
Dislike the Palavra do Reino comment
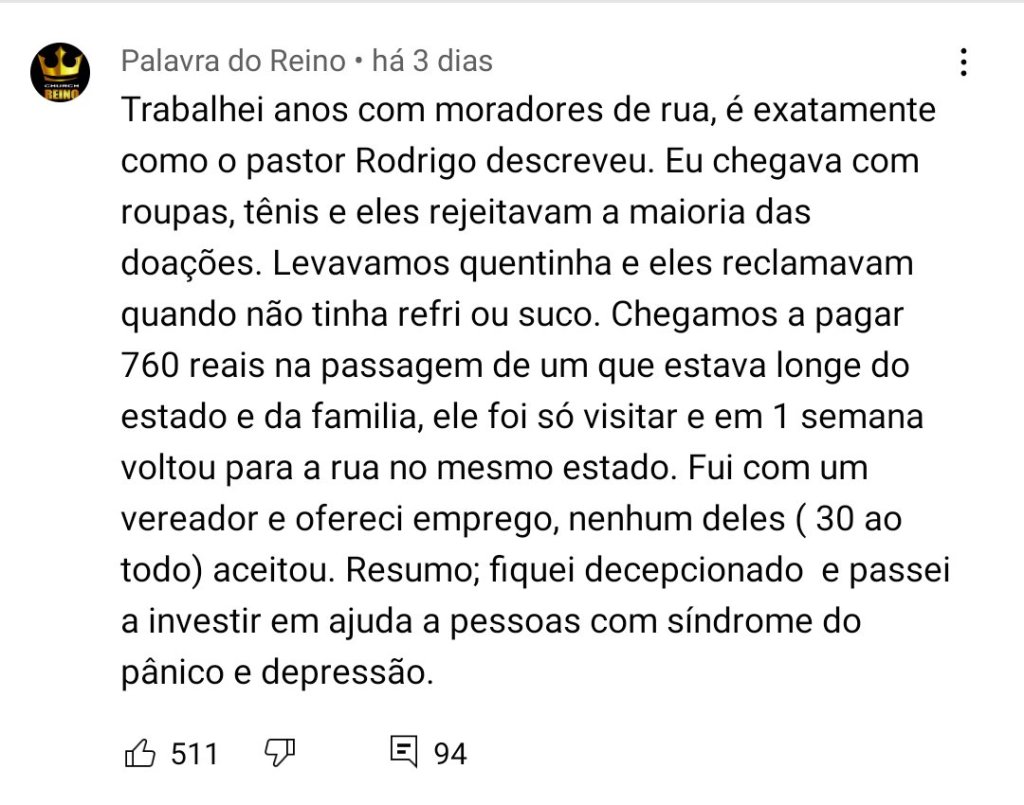279,752
